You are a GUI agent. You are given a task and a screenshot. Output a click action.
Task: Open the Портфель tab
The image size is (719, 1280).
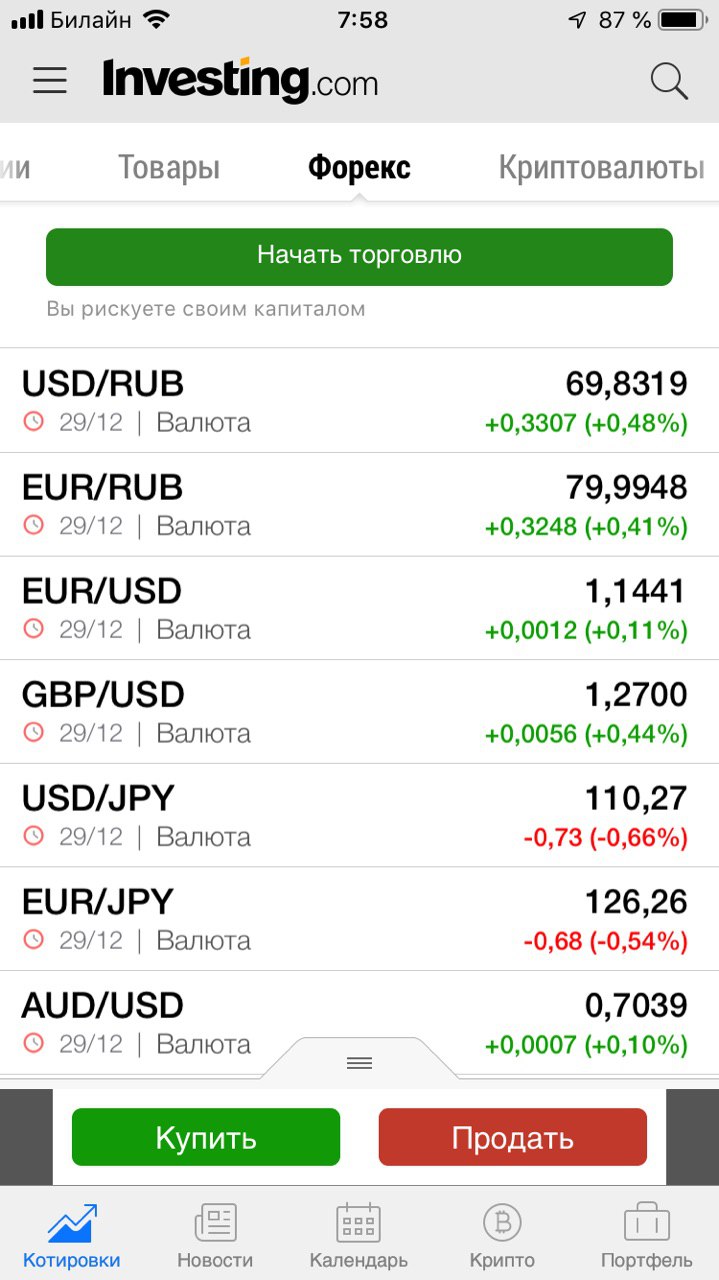646,1236
